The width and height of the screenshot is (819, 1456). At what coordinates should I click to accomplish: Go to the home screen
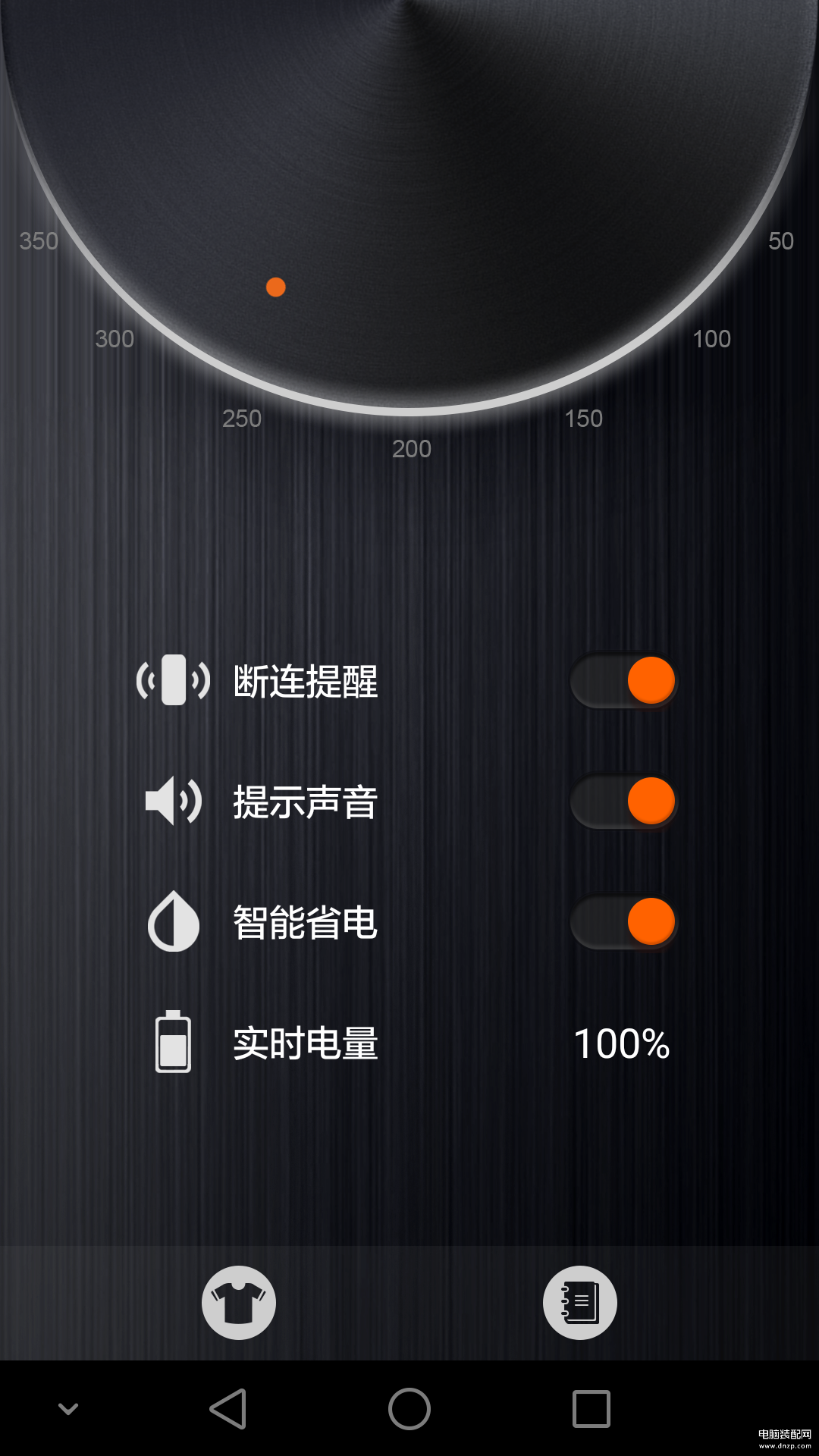pyautogui.click(x=409, y=1409)
